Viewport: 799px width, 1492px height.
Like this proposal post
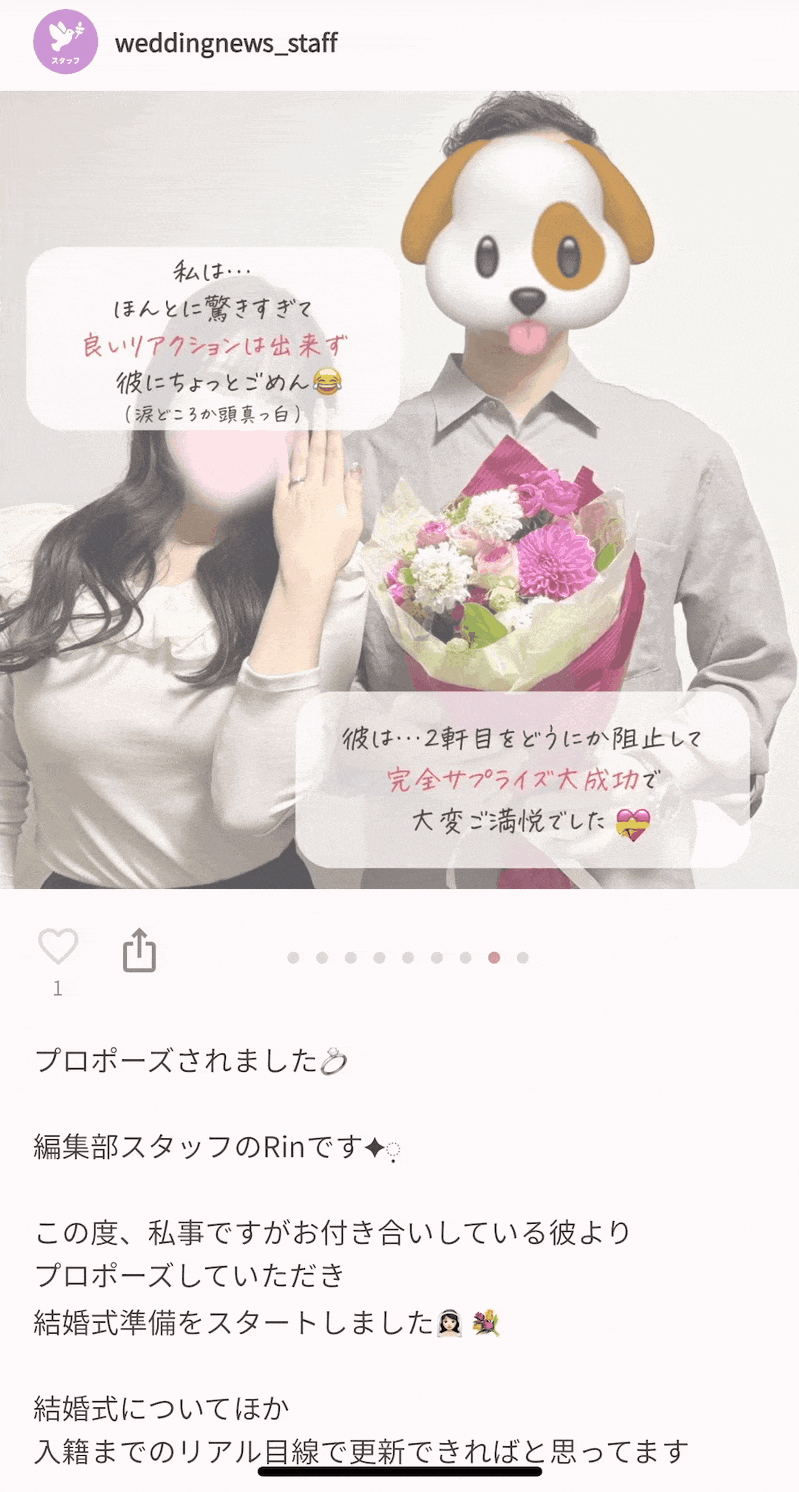pyautogui.click(x=58, y=947)
